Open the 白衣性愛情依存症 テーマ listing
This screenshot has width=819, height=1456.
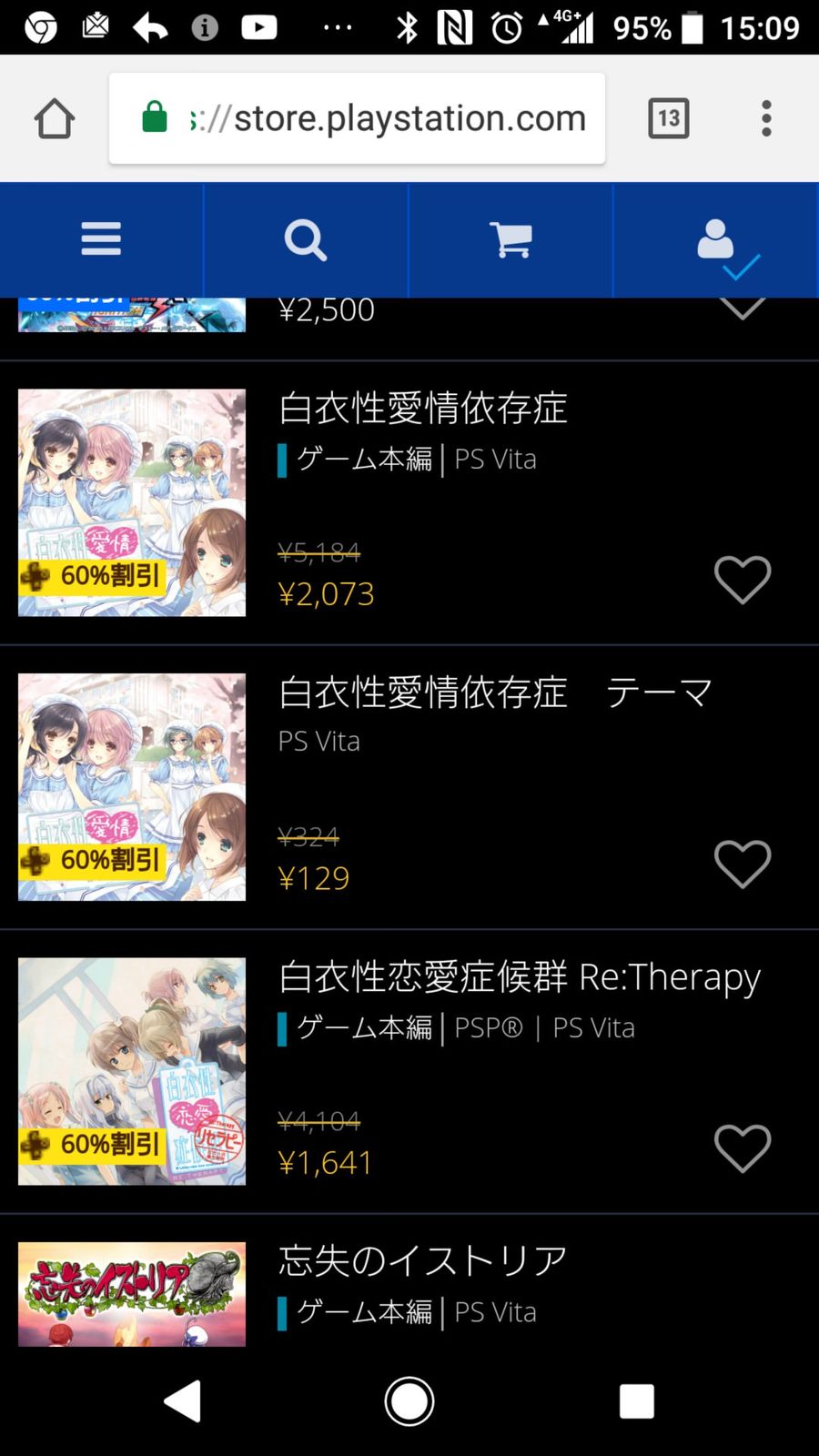495,693
